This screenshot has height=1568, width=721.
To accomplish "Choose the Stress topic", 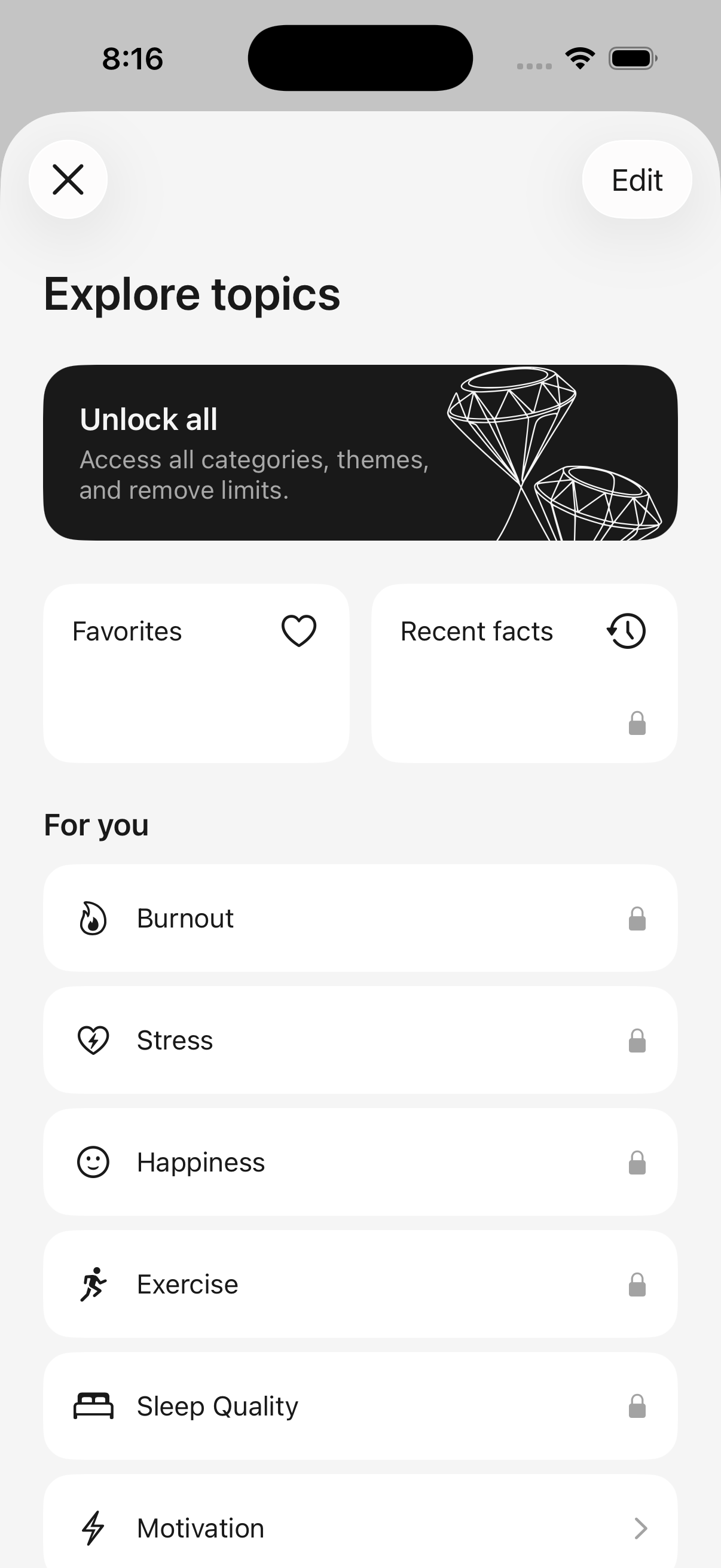I will click(x=360, y=1039).
